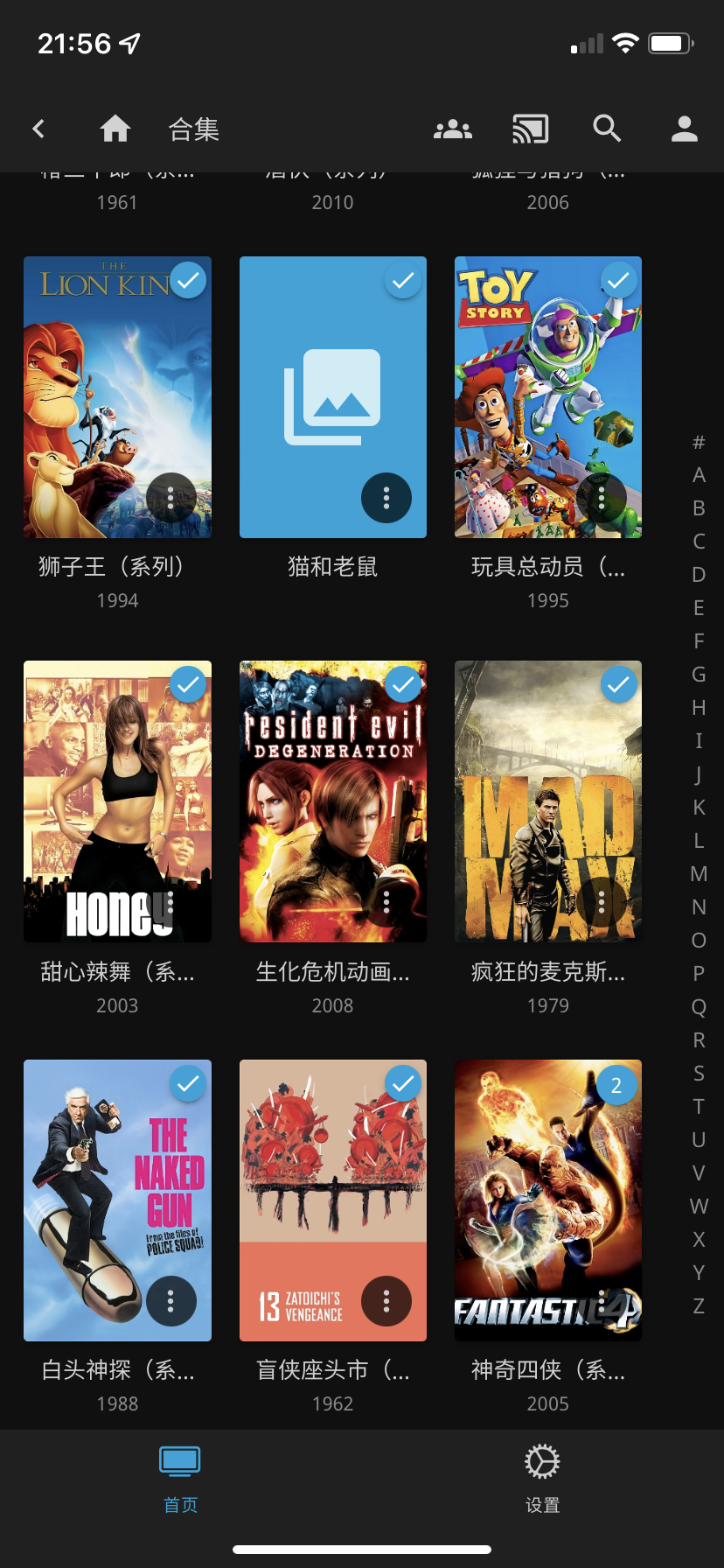This screenshot has width=724, height=1568.
Task: Open the 神奇四侠 Fantastic 4 collection
Action: [548, 1200]
